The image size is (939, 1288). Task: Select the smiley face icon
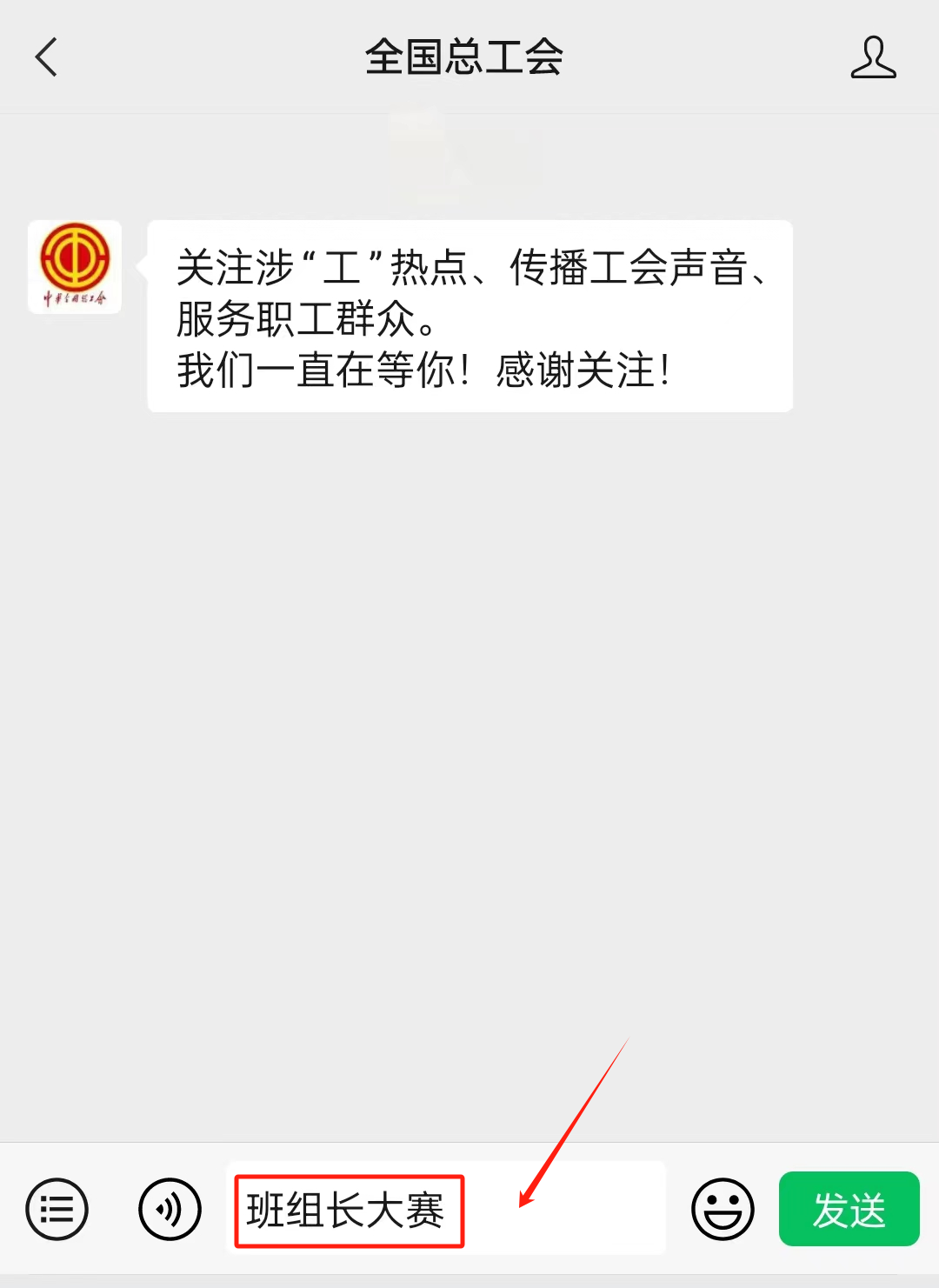coord(723,1209)
